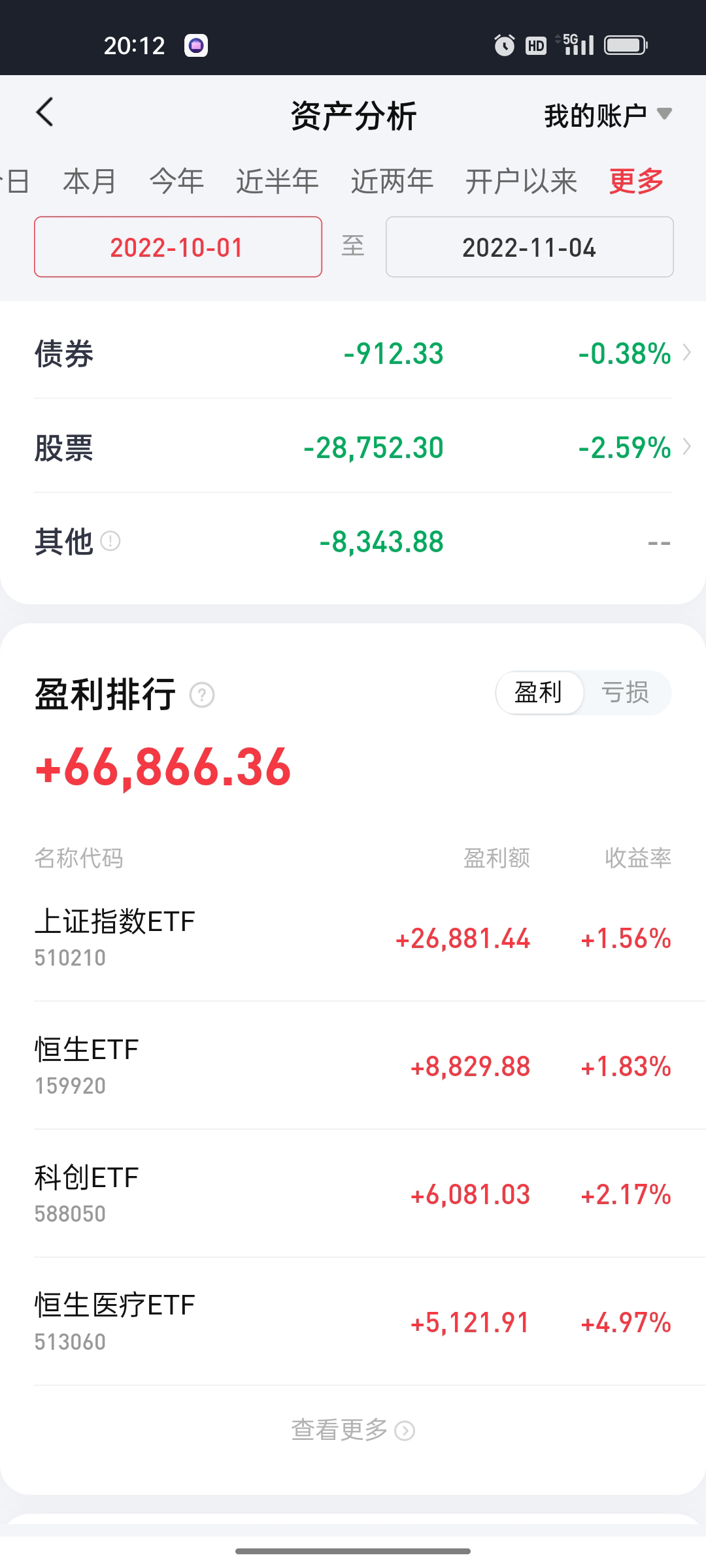The height and width of the screenshot is (1568, 706).
Task: Change the start date 2022-10-01
Action: coord(178,248)
